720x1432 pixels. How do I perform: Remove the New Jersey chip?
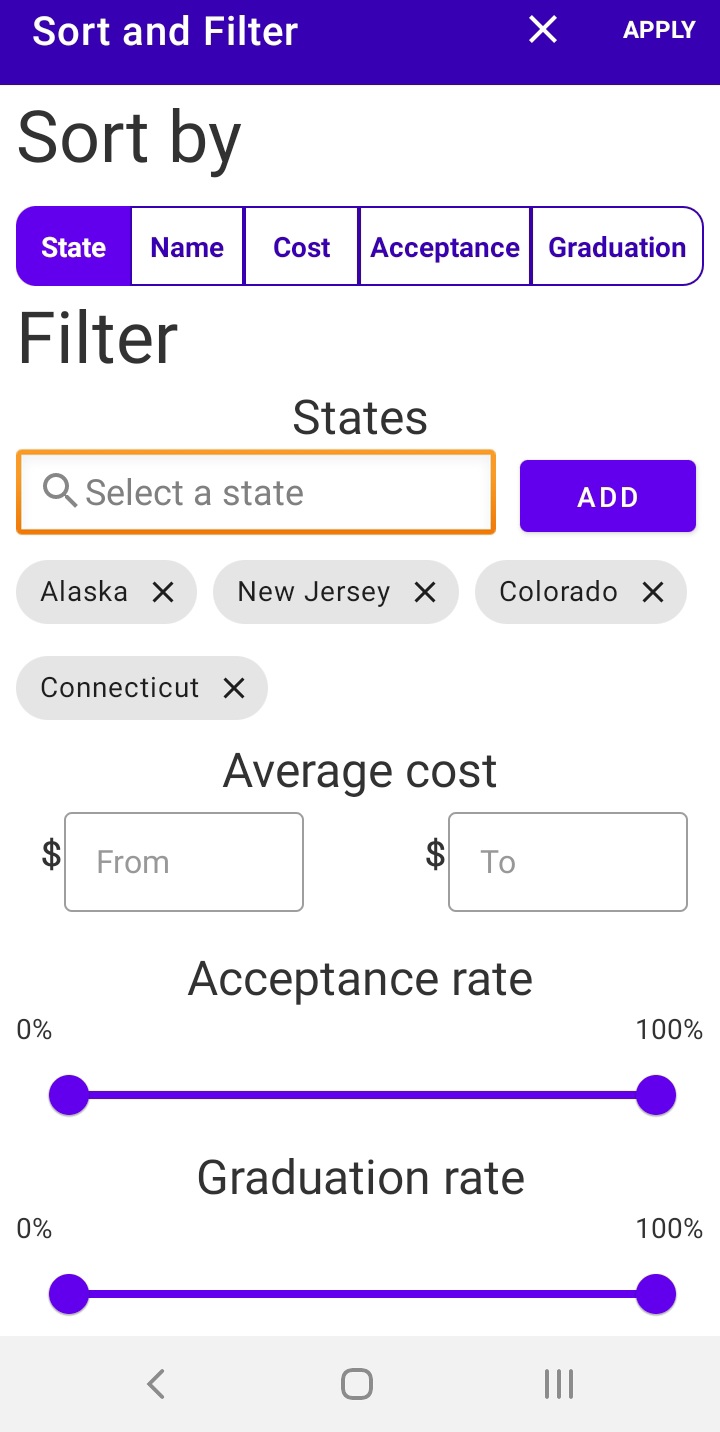(x=425, y=592)
